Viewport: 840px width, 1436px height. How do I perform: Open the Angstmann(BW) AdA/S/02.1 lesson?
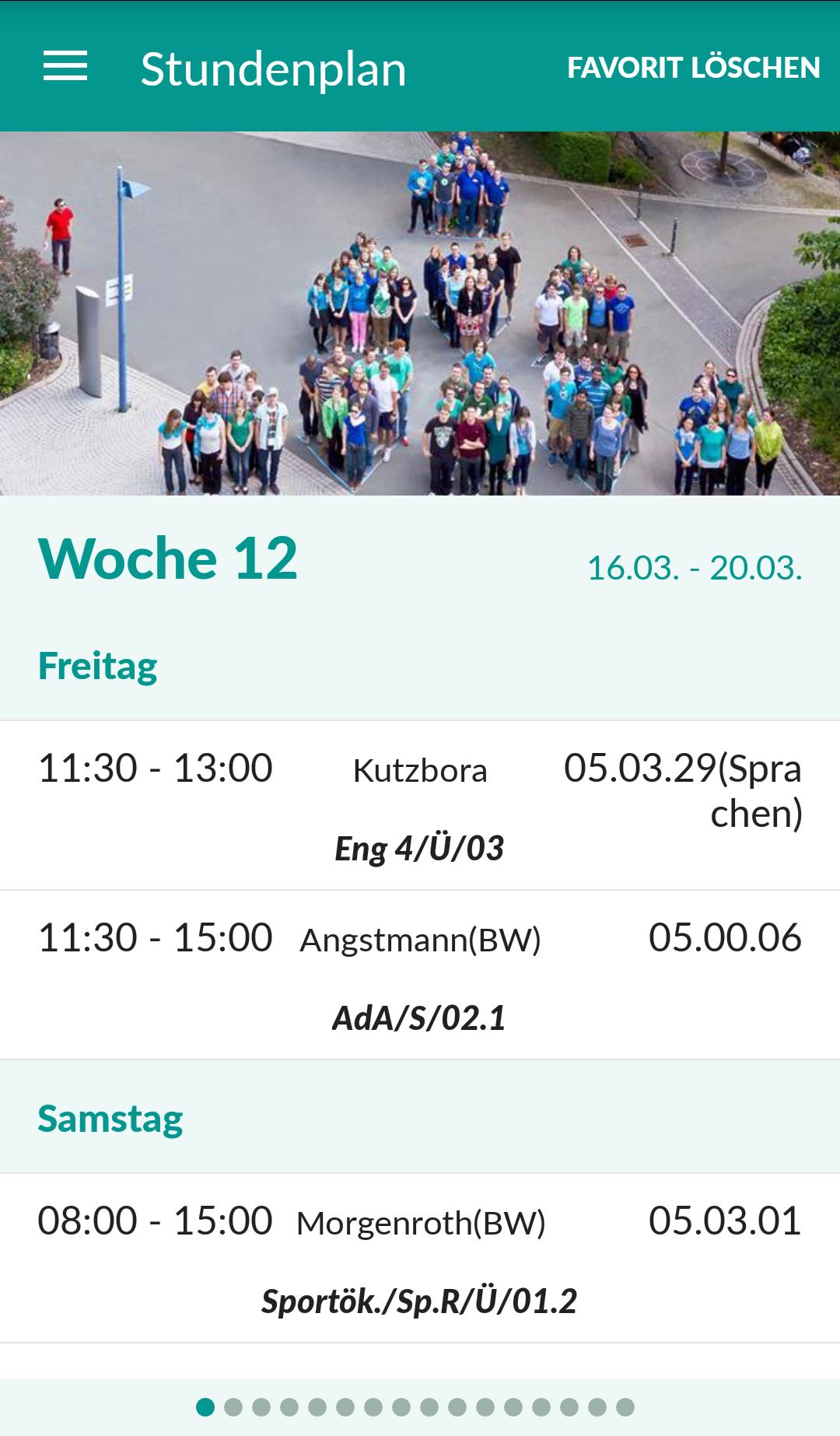pyautogui.click(x=420, y=975)
